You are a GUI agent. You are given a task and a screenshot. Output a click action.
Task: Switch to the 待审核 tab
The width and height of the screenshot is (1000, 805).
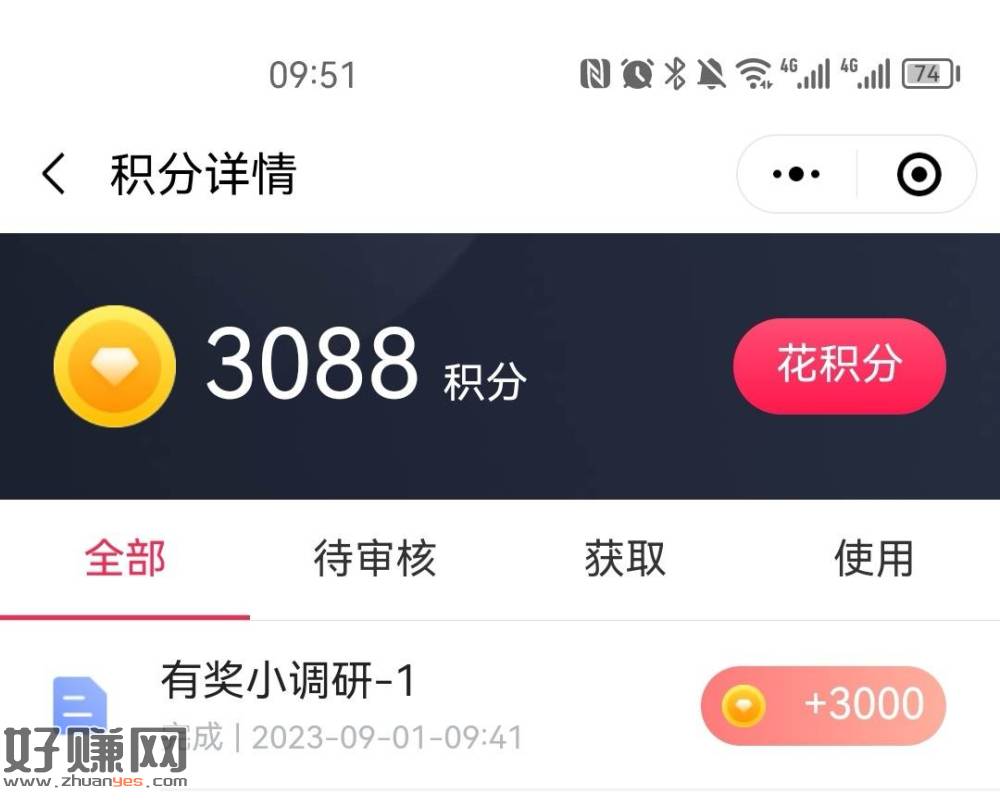375,558
